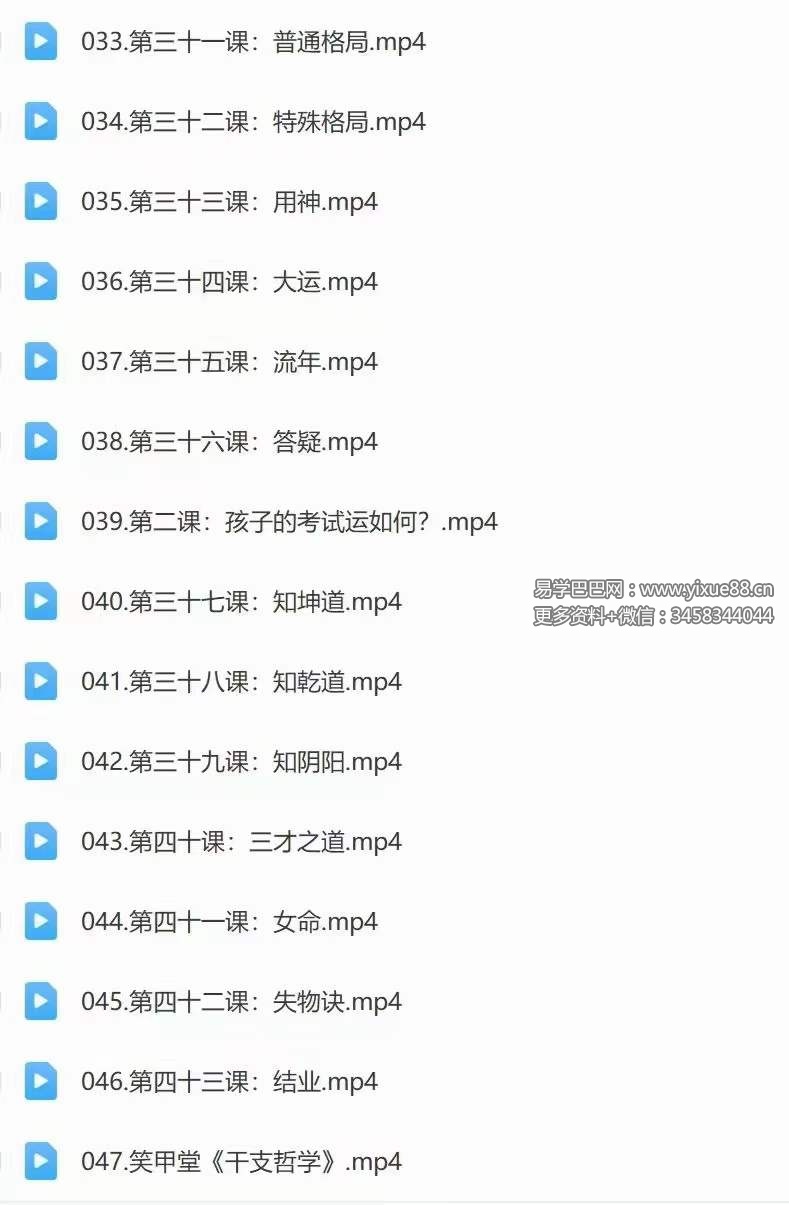Viewport: 789px width, 1205px height.
Task: Play 035 第三十三课 用神 video
Action: point(229,202)
